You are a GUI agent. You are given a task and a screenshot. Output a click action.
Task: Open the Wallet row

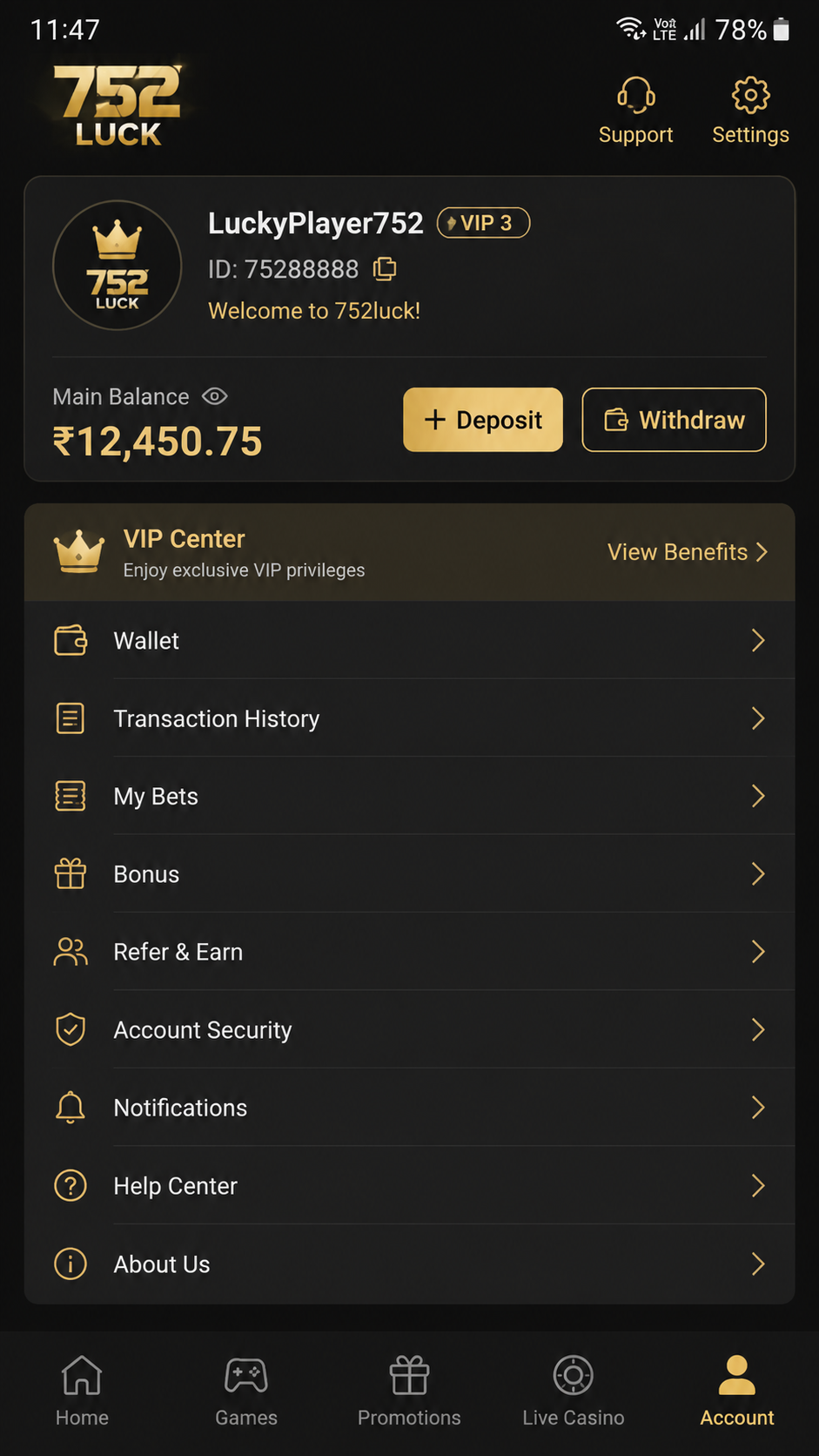(409, 641)
